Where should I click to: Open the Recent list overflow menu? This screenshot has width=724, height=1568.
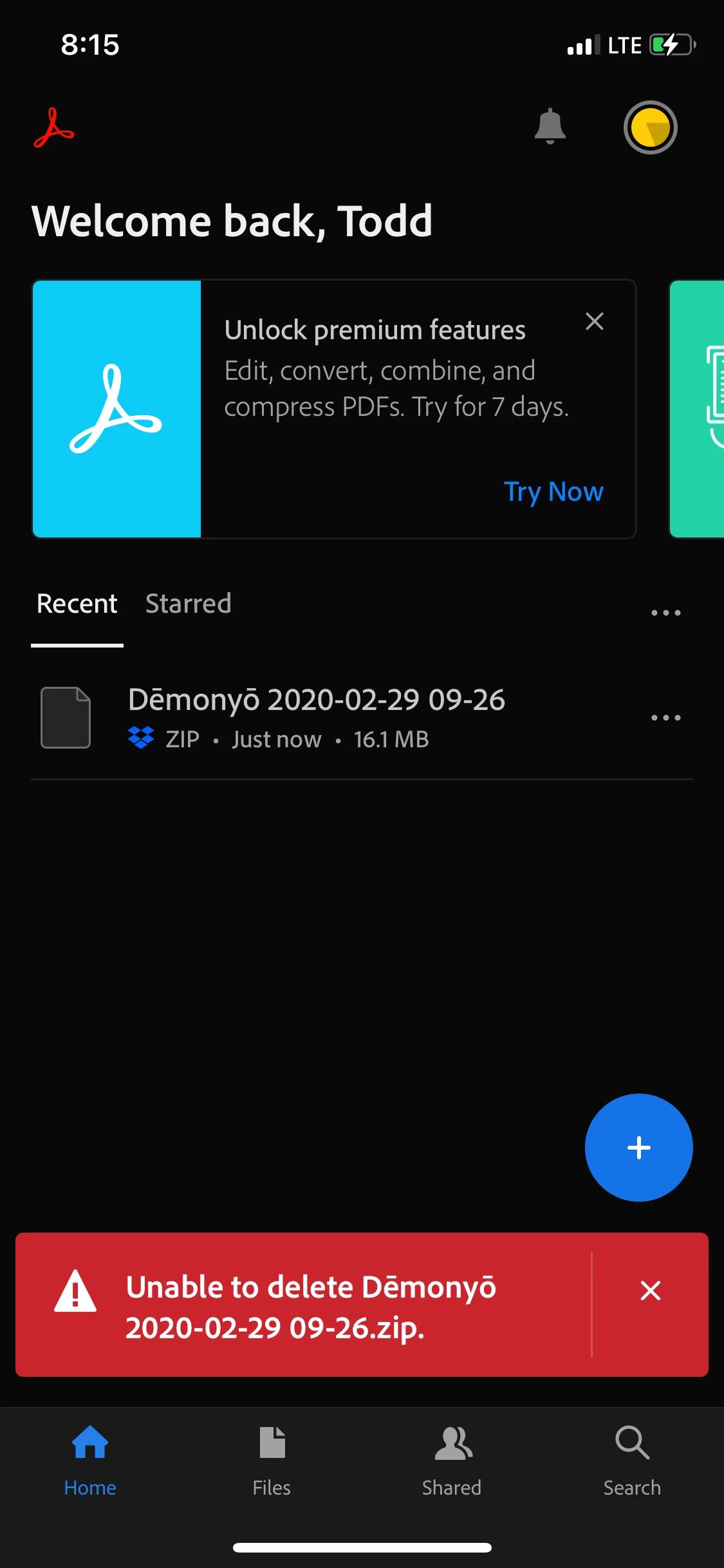coord(665,613)
